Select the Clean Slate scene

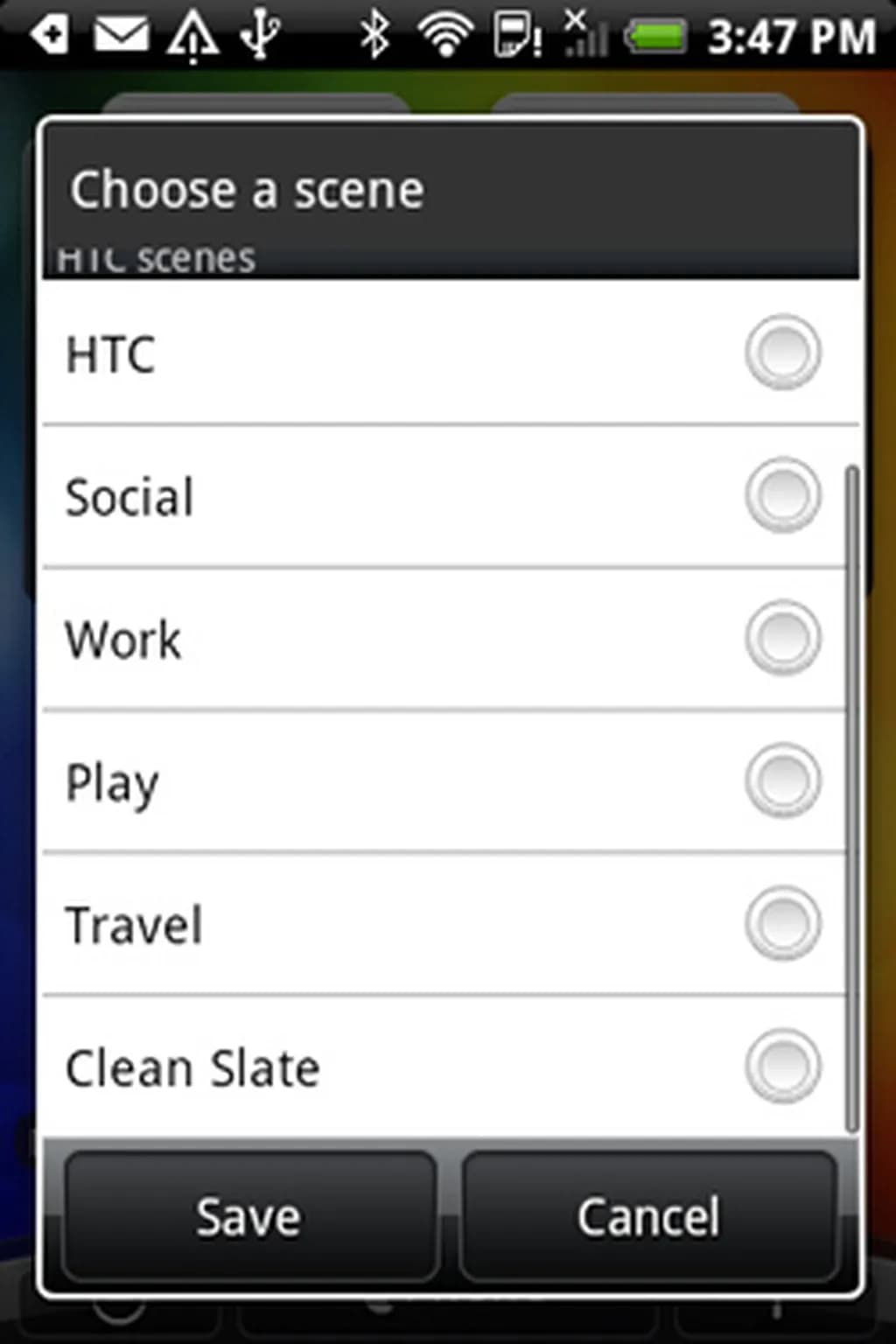(782, 1066)
